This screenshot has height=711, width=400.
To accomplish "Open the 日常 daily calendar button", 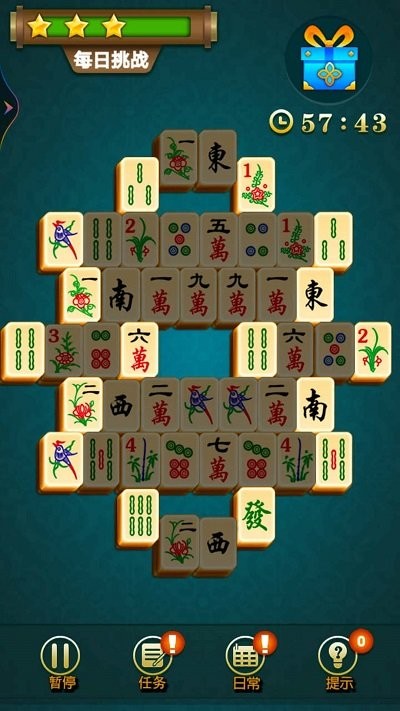I will 246,662.
